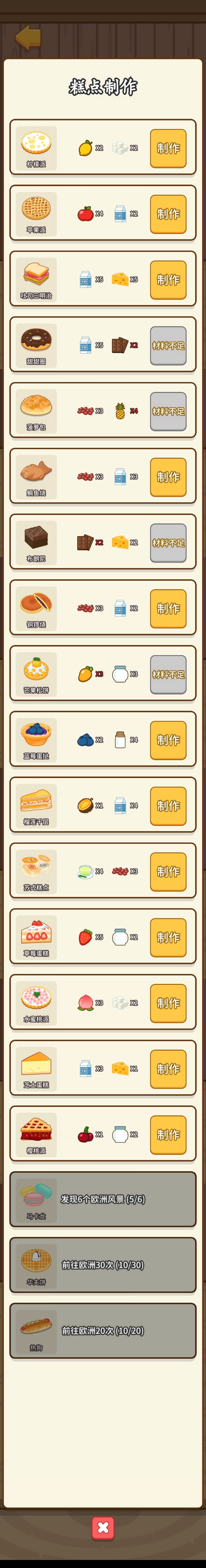Tap 制作 for 柠檬派
206x1568 pixels.
point(168,148)
